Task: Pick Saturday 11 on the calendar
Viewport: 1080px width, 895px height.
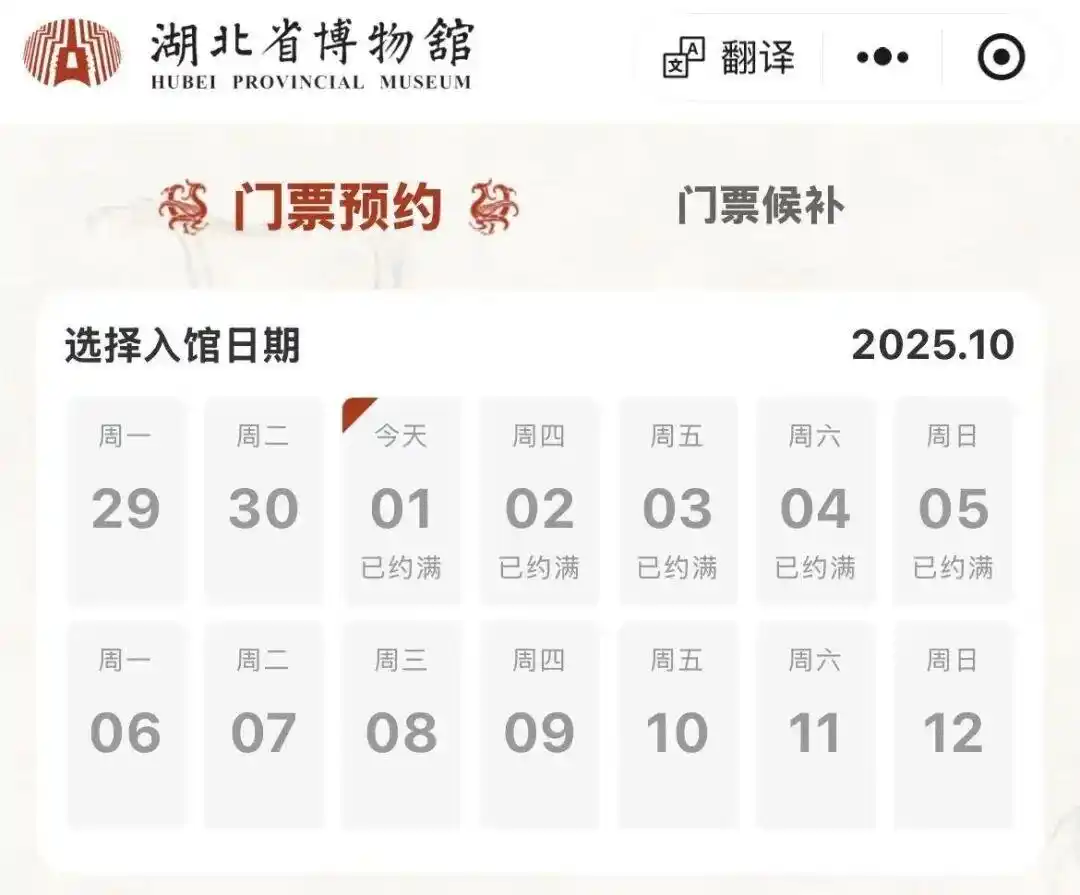Action: pyautogui.click(x=815, y=725)
